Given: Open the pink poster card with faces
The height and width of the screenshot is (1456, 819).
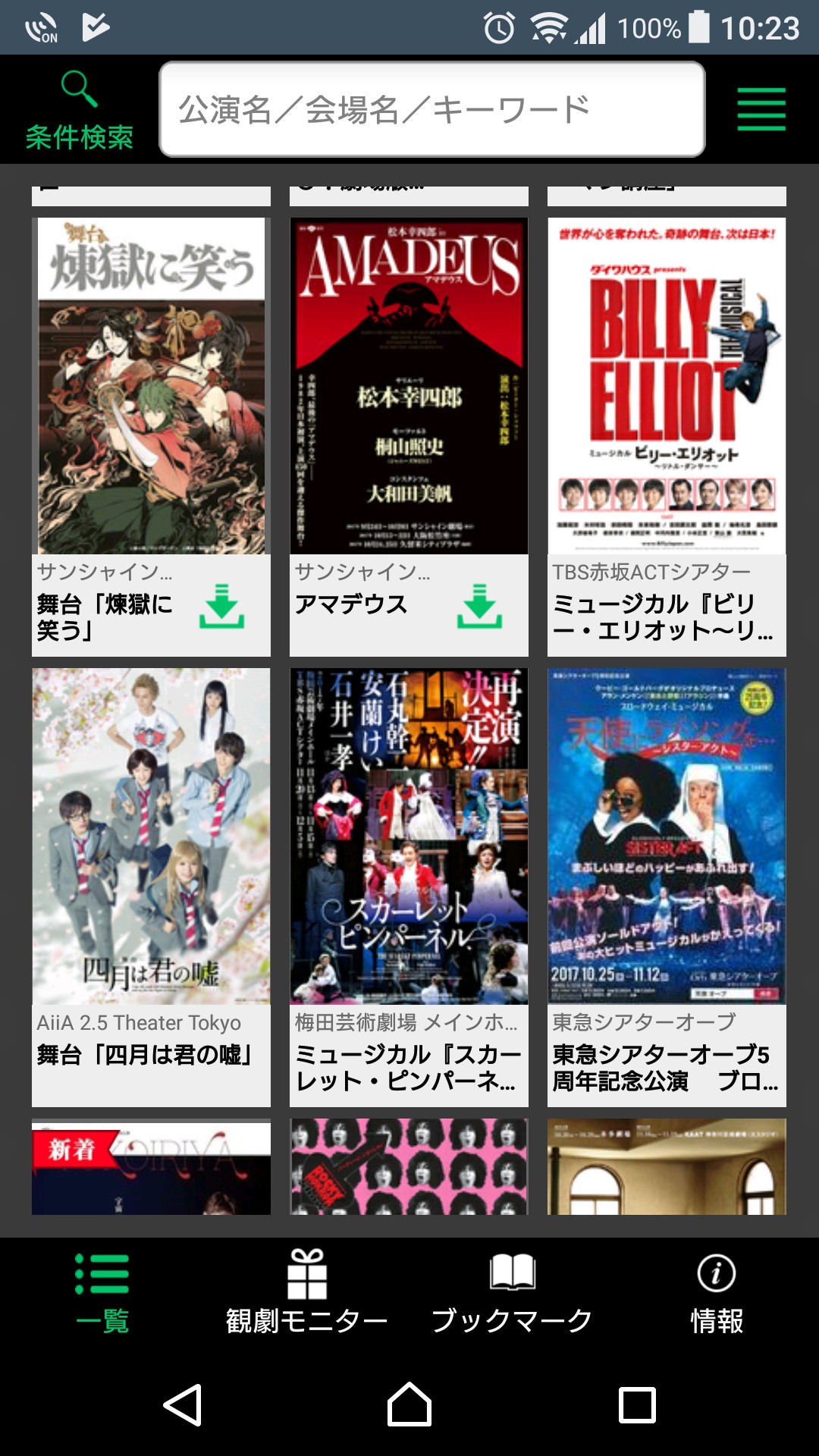Looking at the screenshot, I should coord(409,1168).
